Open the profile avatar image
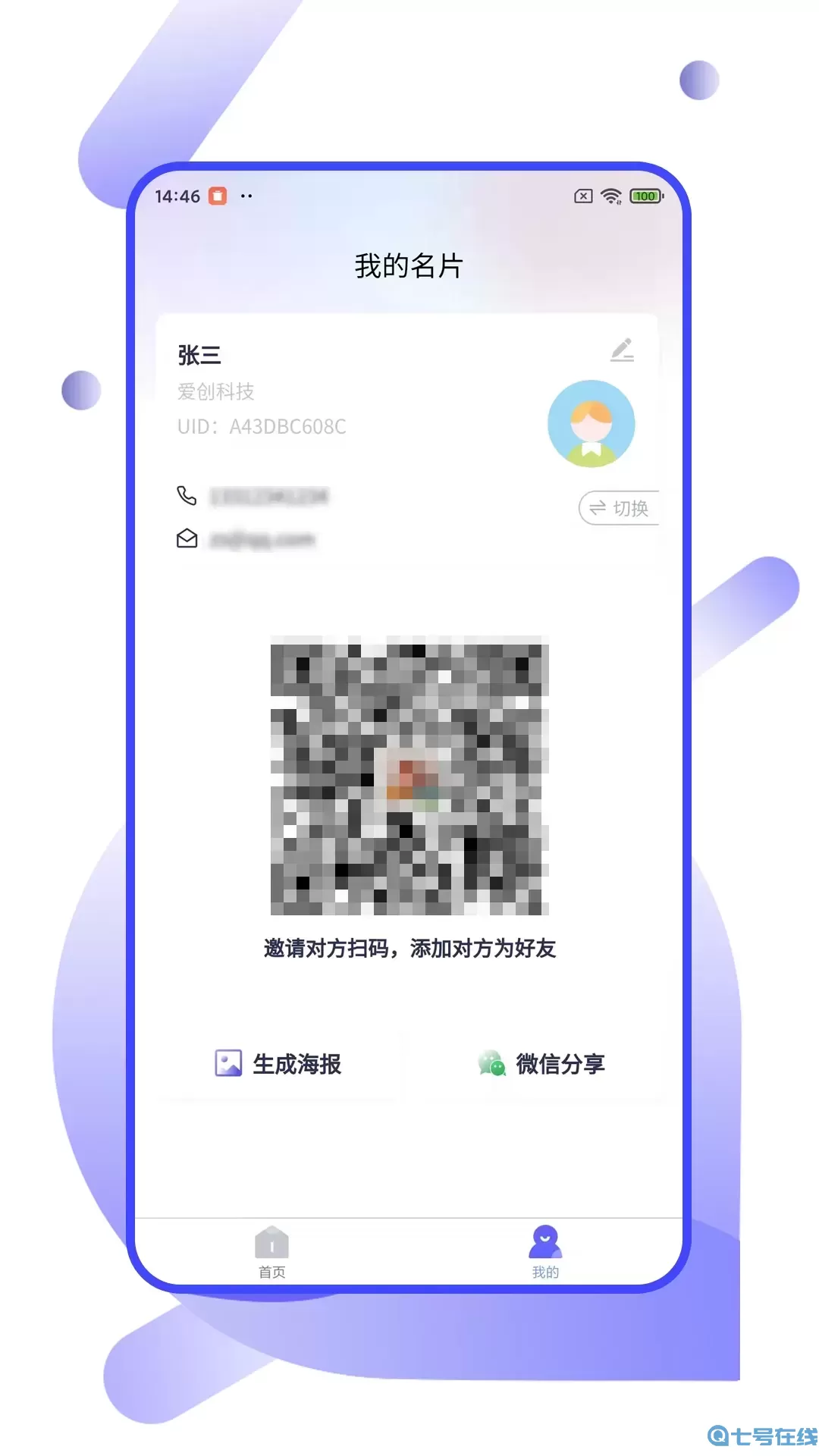819x1456 pixels. point(591,425)
